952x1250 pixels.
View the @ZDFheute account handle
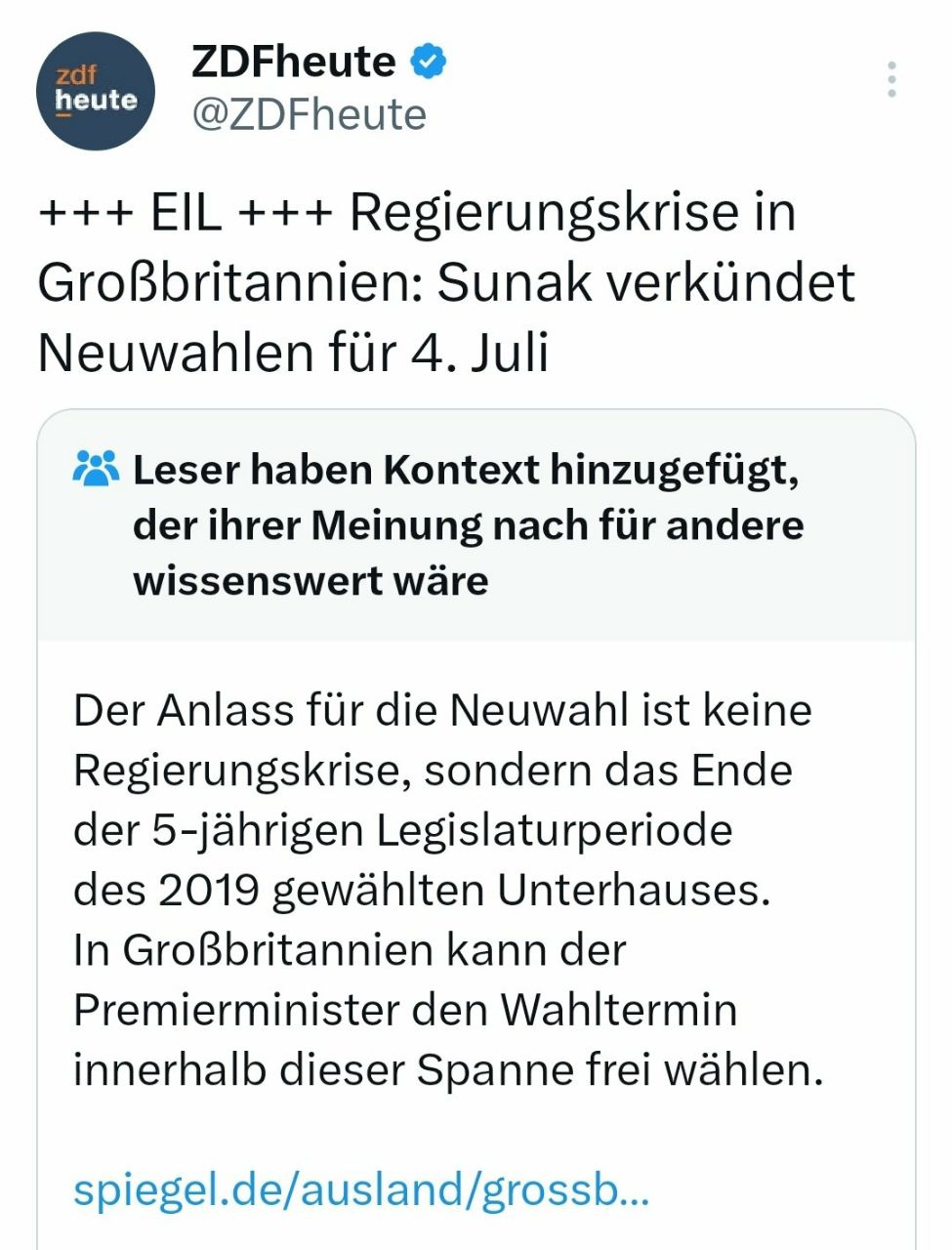pyautogui.click(x=310, y=114)
